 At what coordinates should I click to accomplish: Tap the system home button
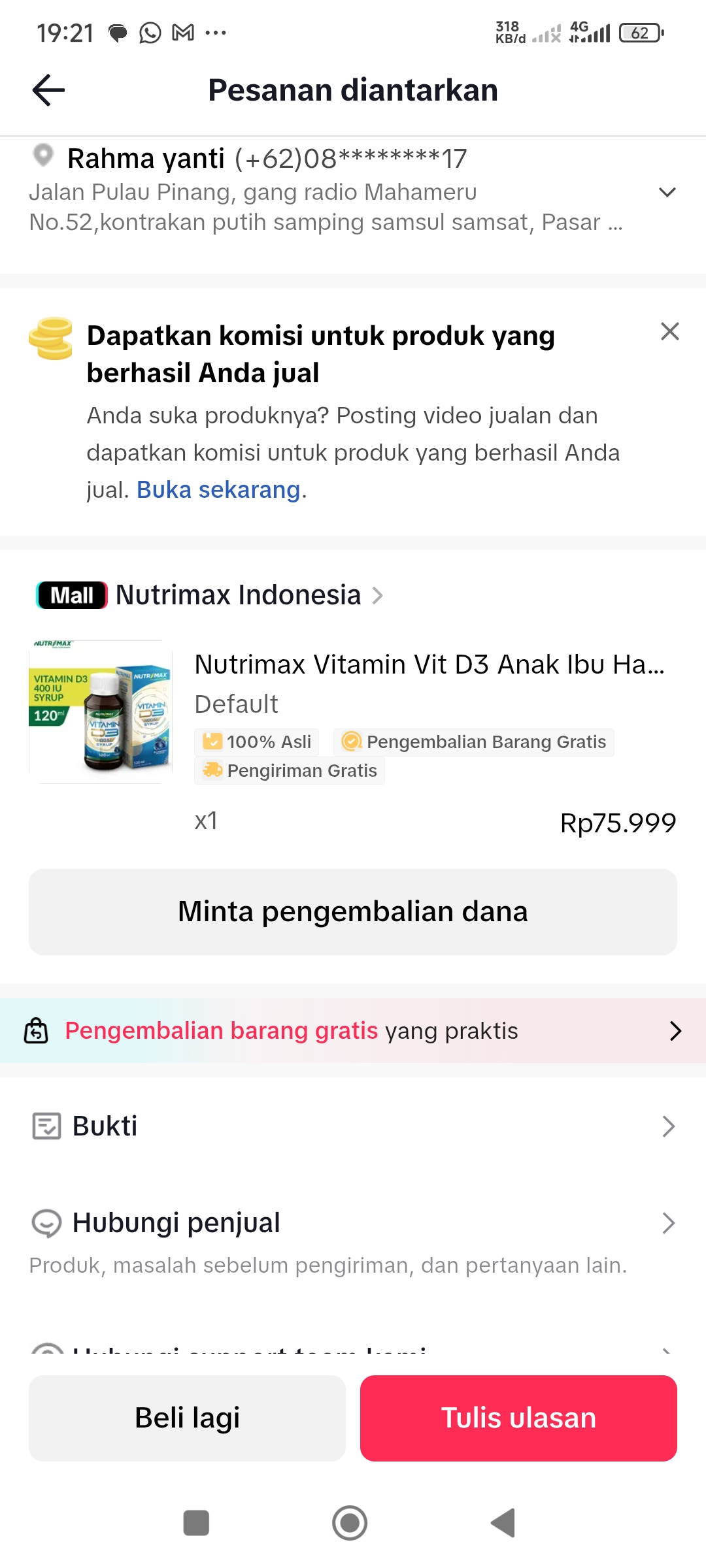click(x=350, y=1523)
